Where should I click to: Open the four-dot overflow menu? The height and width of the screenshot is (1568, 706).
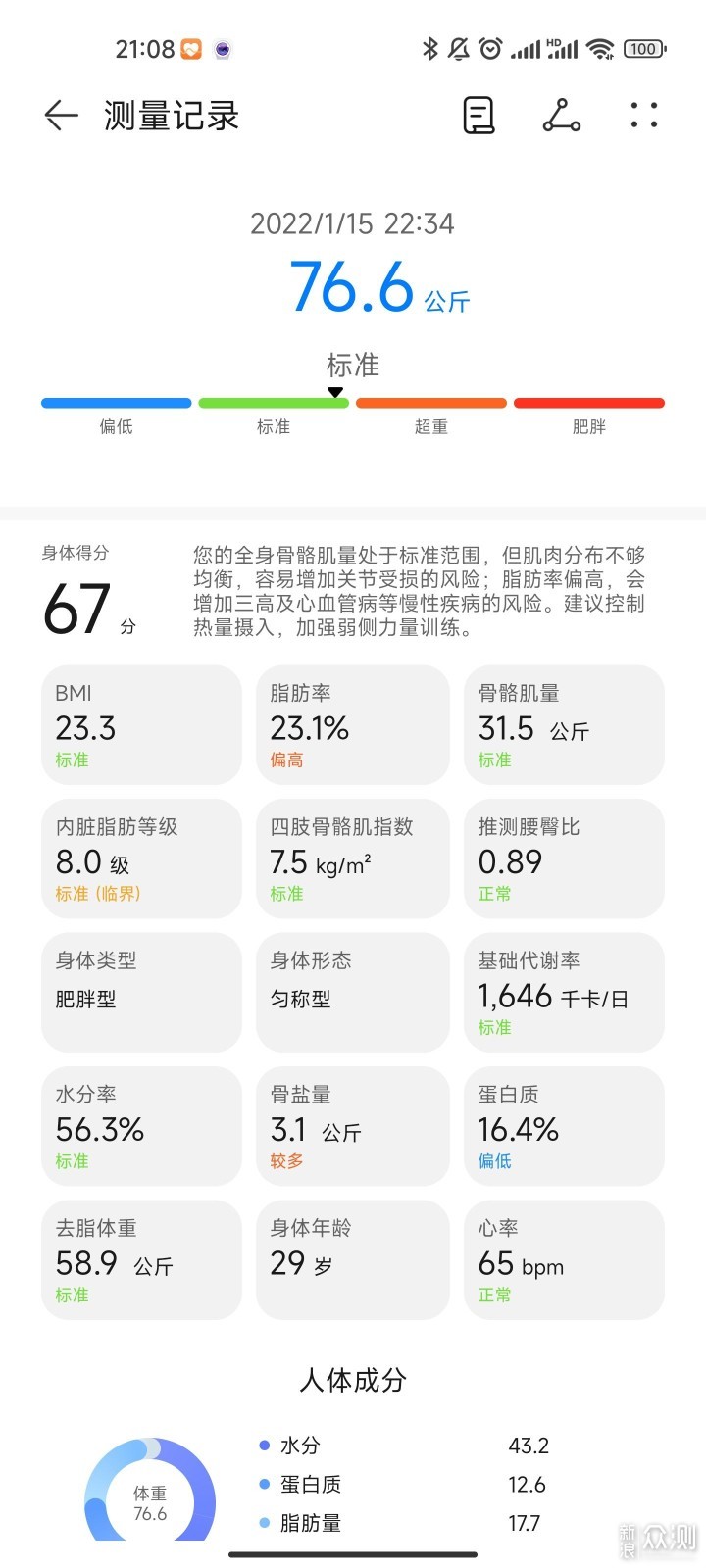644,116
